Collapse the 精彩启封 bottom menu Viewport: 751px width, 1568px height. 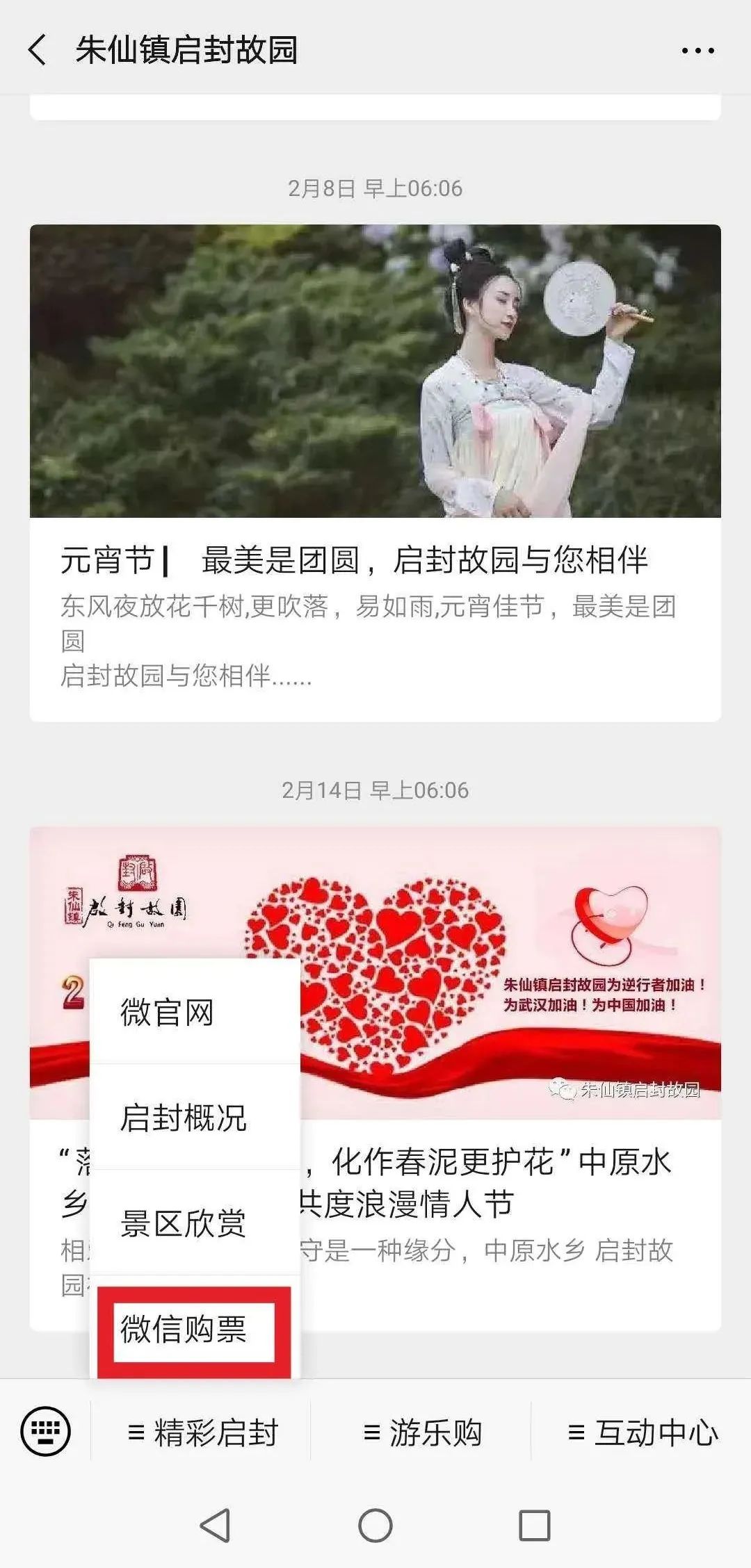pos(202,1432)
